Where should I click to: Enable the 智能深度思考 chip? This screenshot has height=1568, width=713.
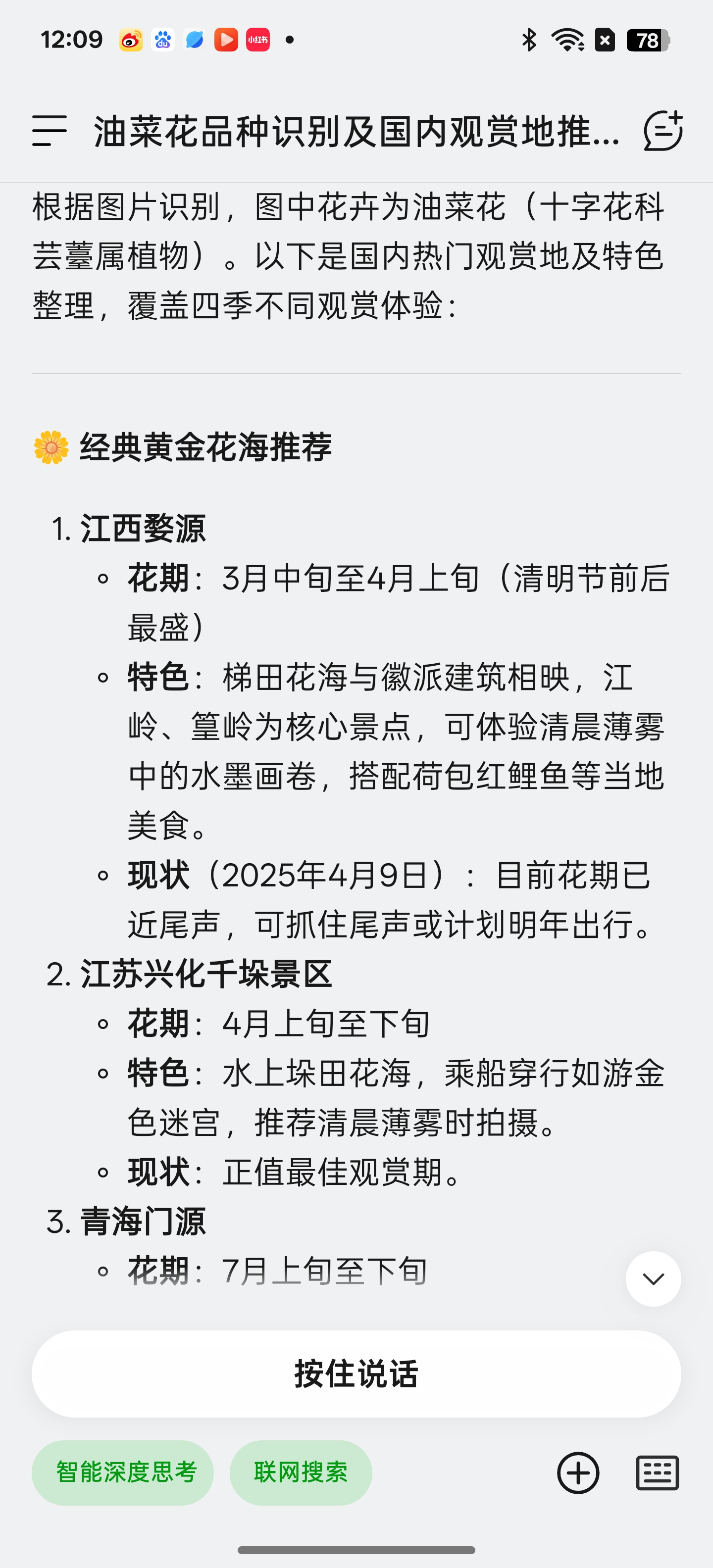[122, 1472]
